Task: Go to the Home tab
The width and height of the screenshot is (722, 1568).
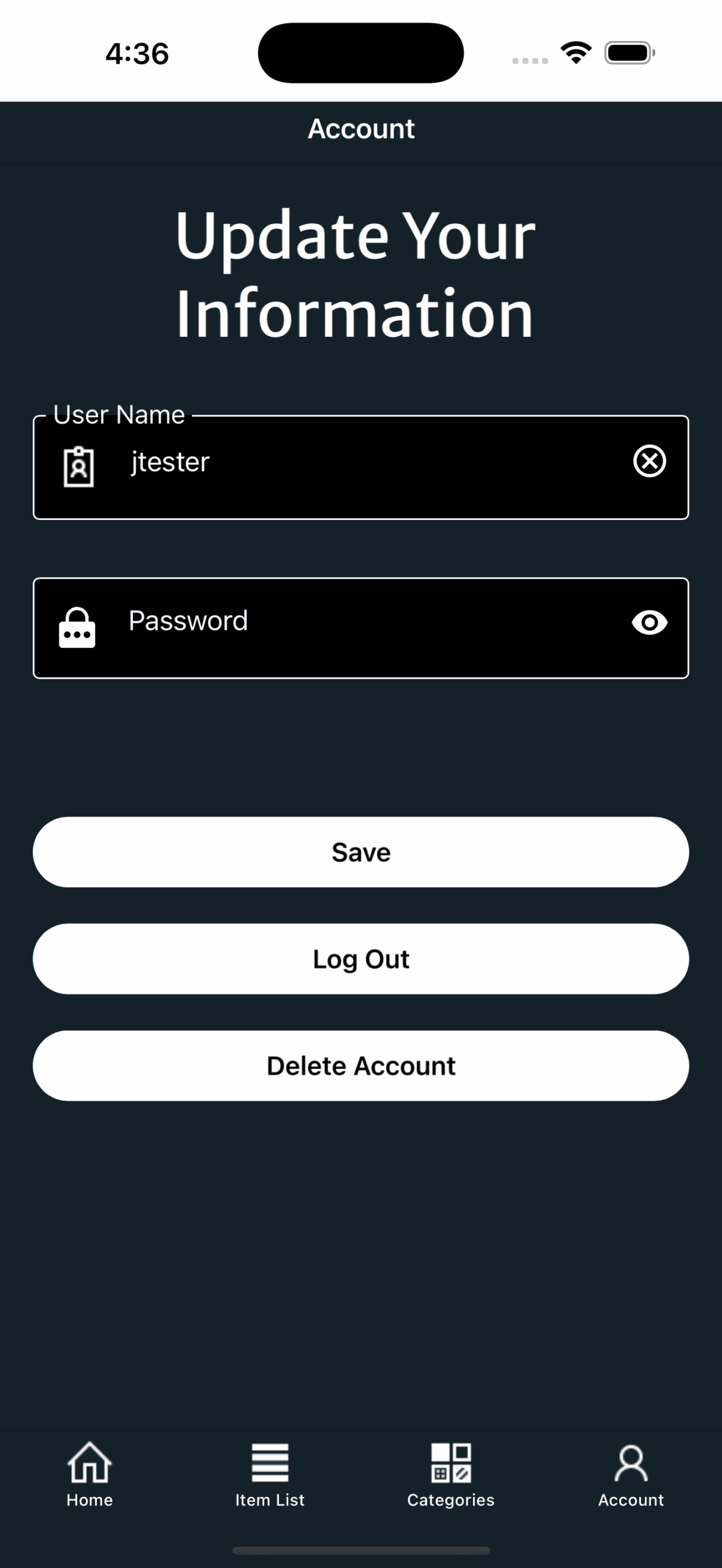Action: (89, 1474)
